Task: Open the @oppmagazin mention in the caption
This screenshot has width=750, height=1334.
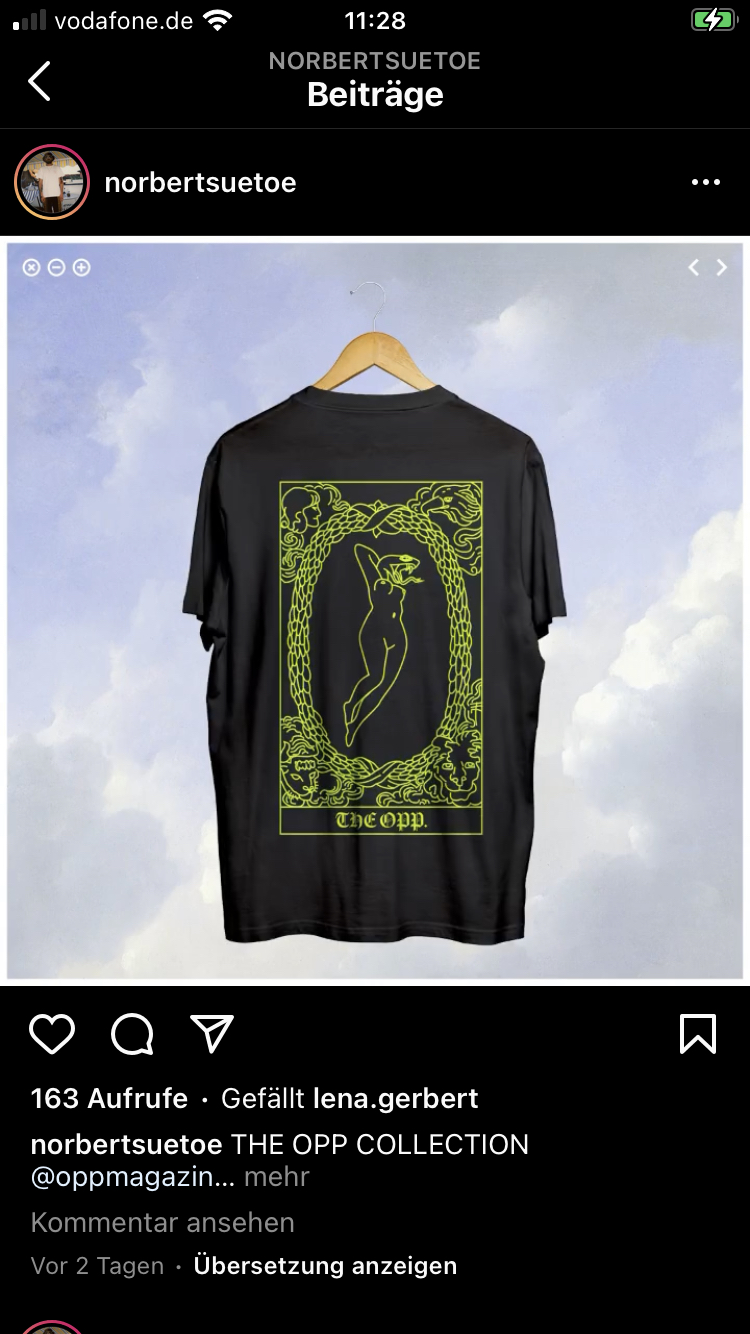Action: point(132,1177)
